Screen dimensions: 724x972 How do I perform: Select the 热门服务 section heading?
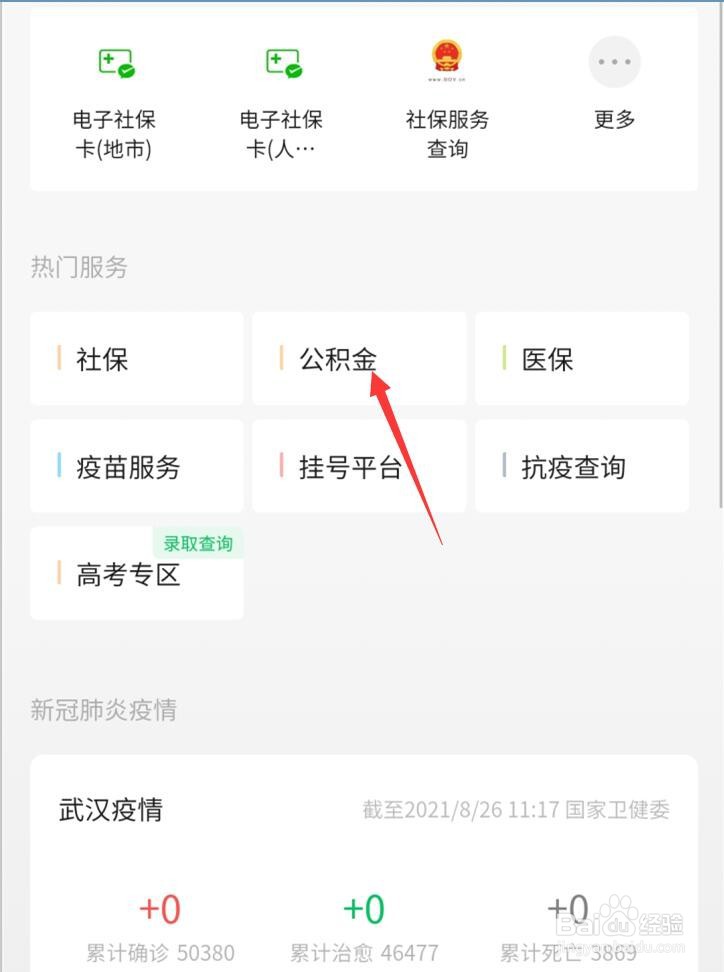(80, 268)
